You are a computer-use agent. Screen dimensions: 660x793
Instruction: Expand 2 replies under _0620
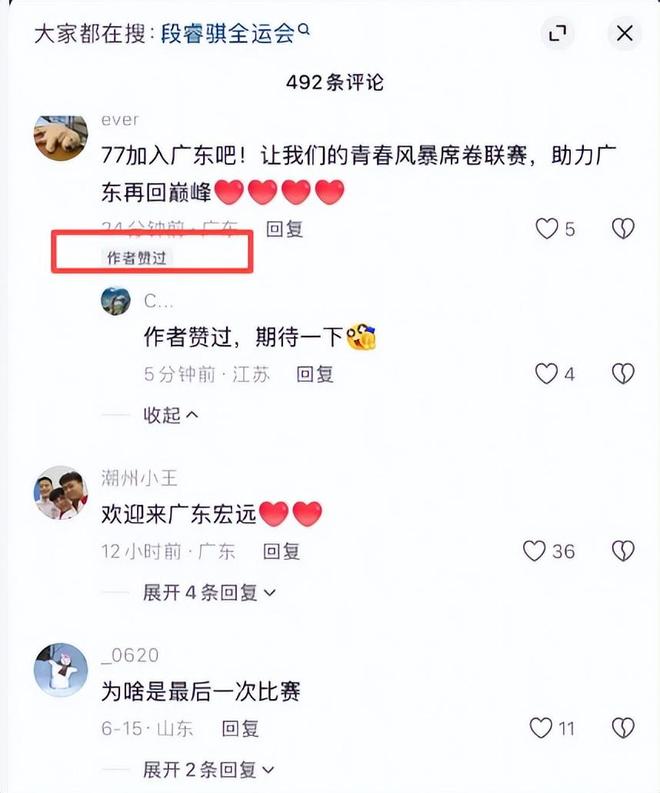point(208,769)
